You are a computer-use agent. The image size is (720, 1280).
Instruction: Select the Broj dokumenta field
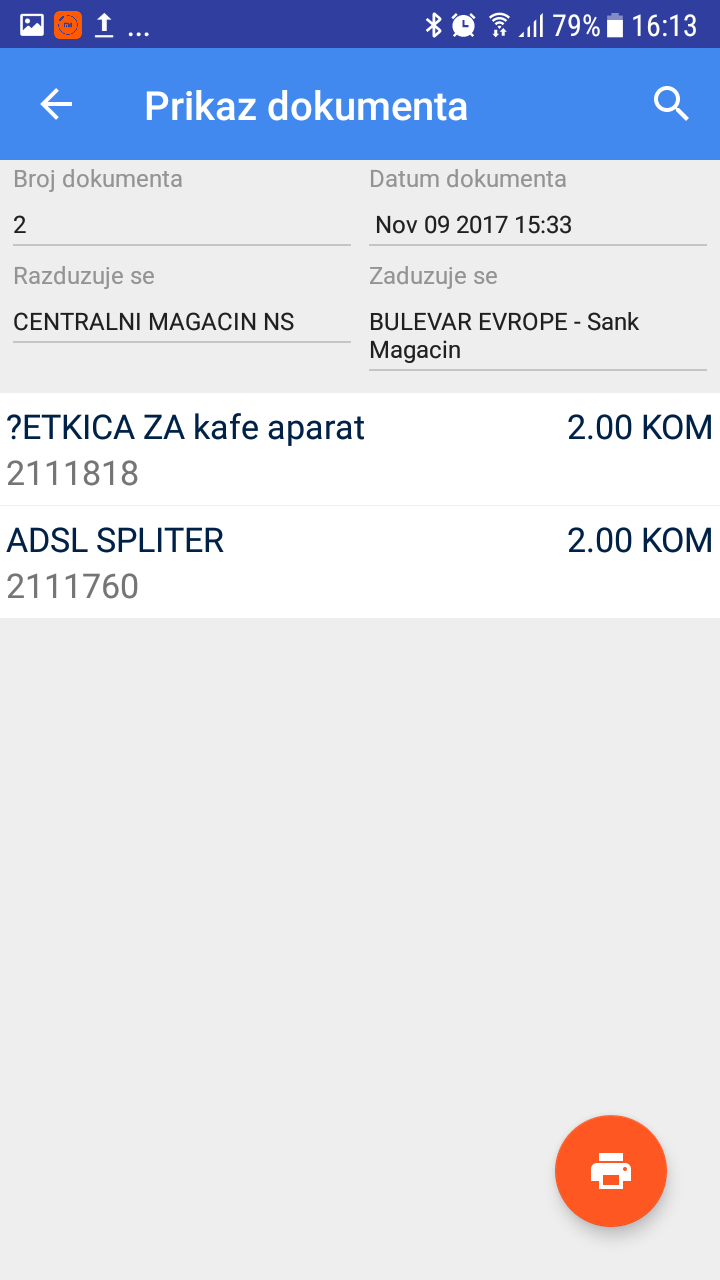[181, 225]
